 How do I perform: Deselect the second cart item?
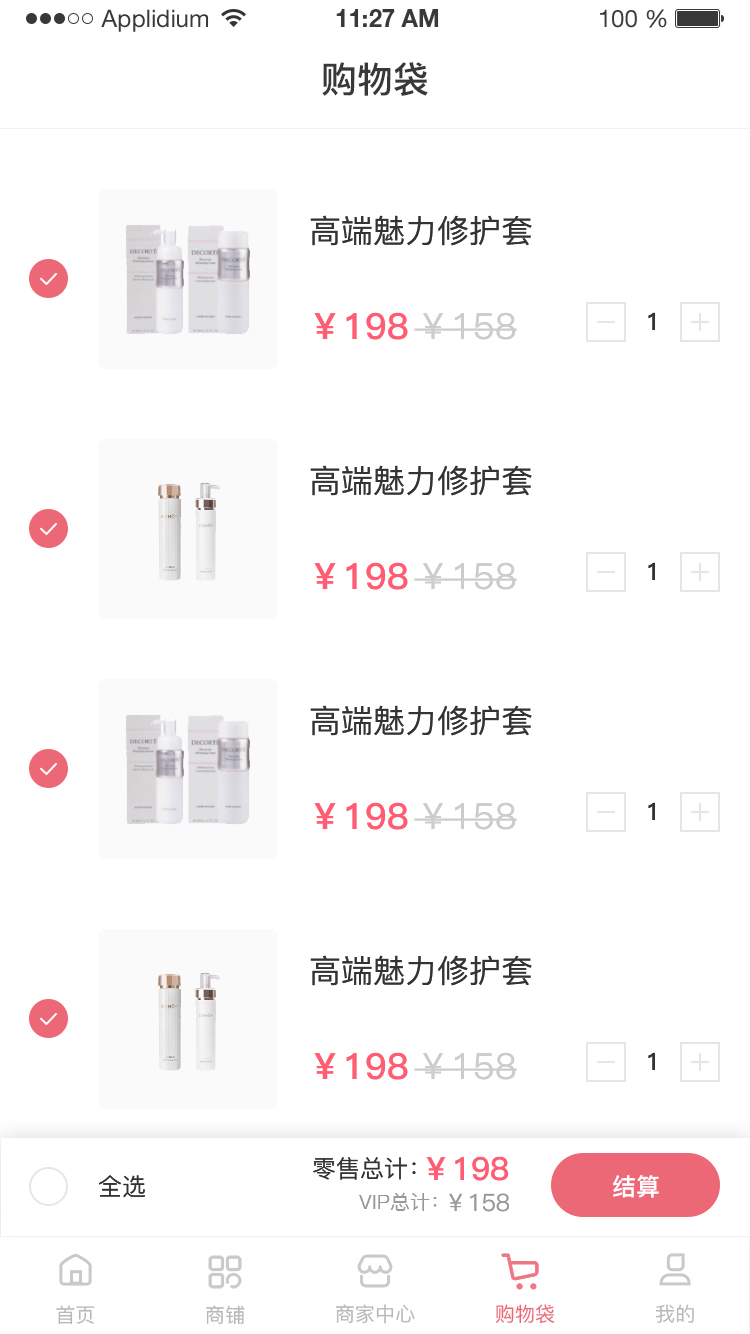coord(48,529)
